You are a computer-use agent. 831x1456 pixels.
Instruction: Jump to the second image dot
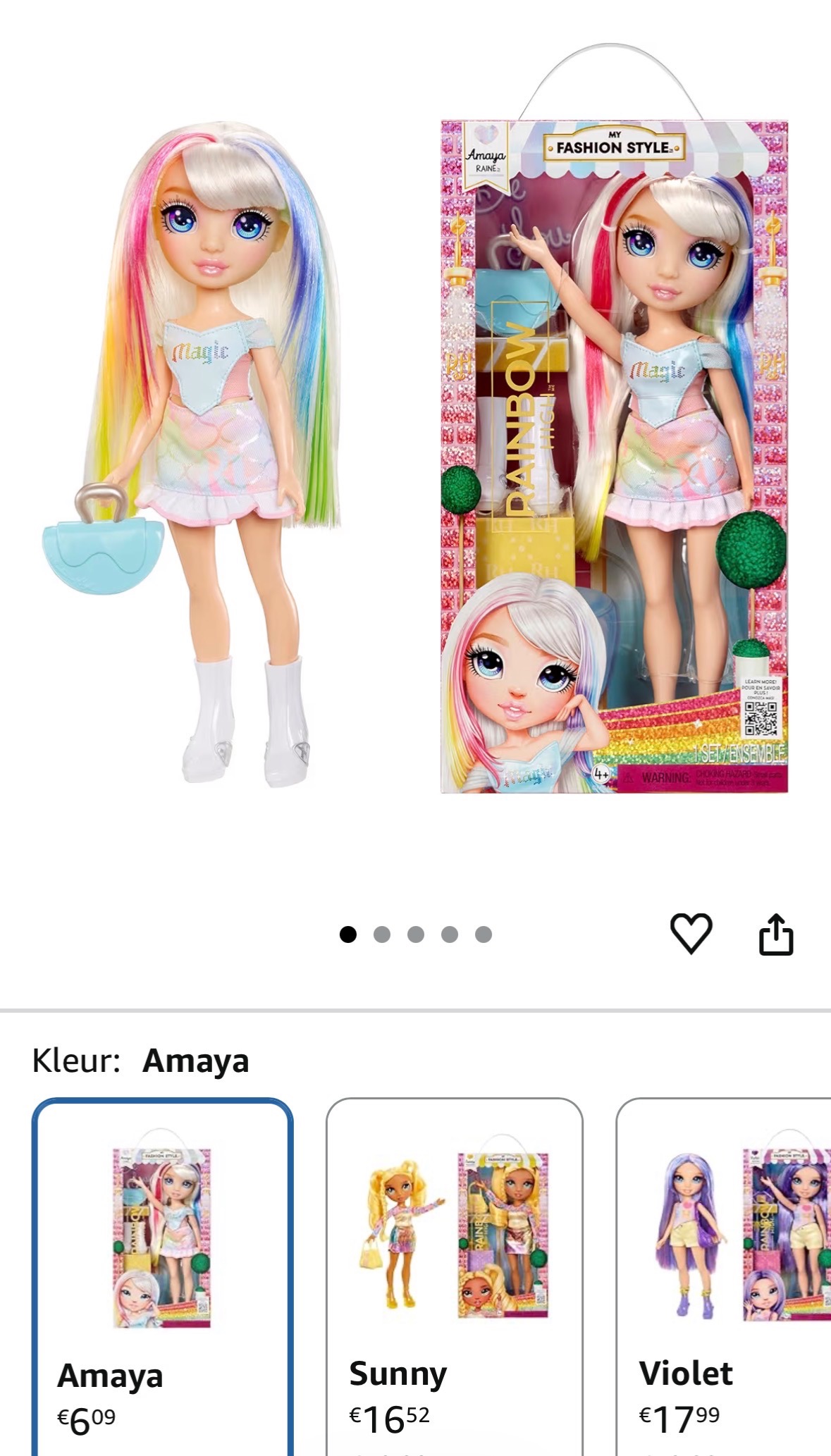click(x=382, y=934)
